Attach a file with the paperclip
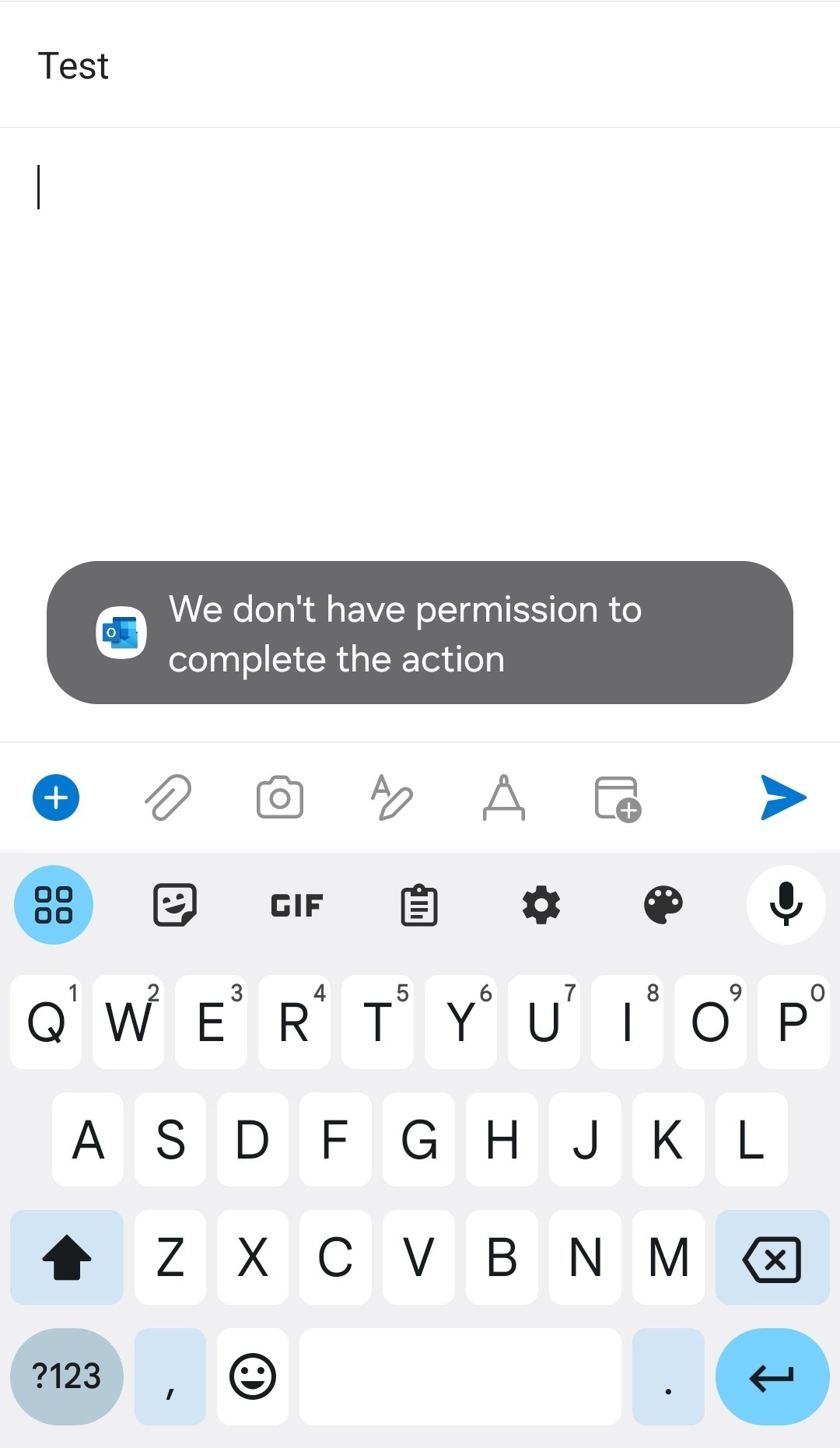This screenshot has width=840, height=1448. 168,798
